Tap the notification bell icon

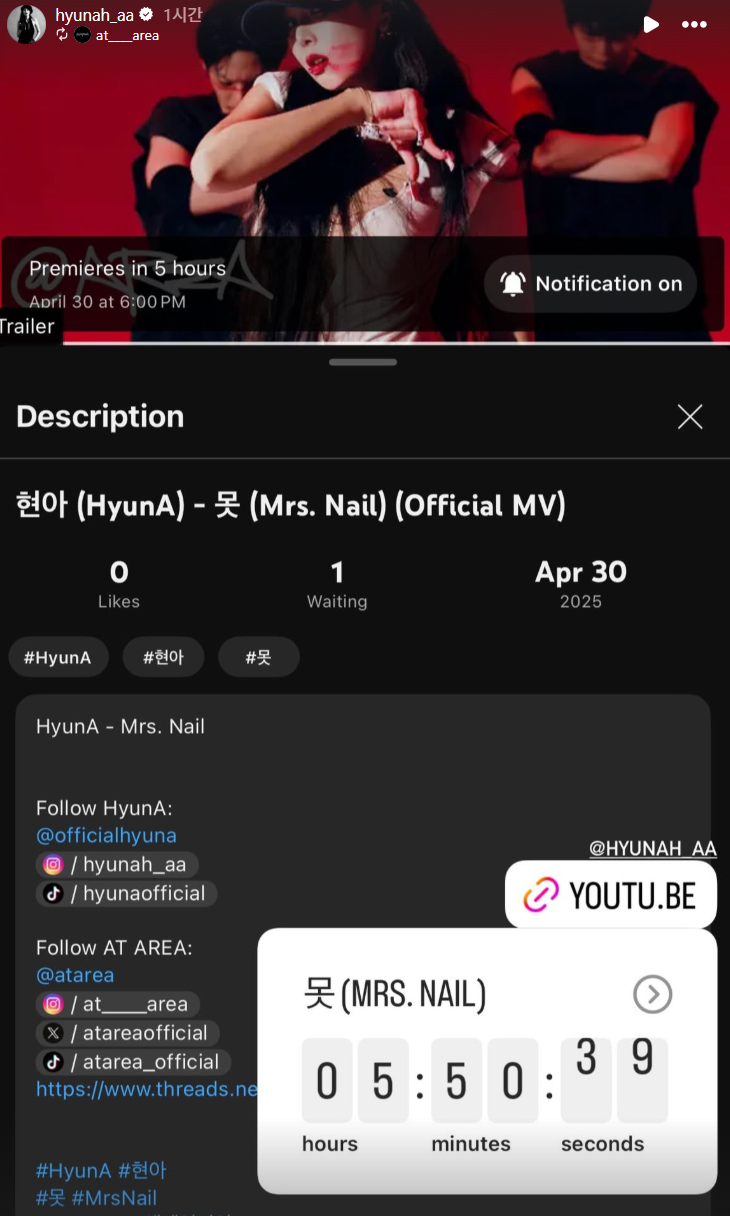pos(513,283)
